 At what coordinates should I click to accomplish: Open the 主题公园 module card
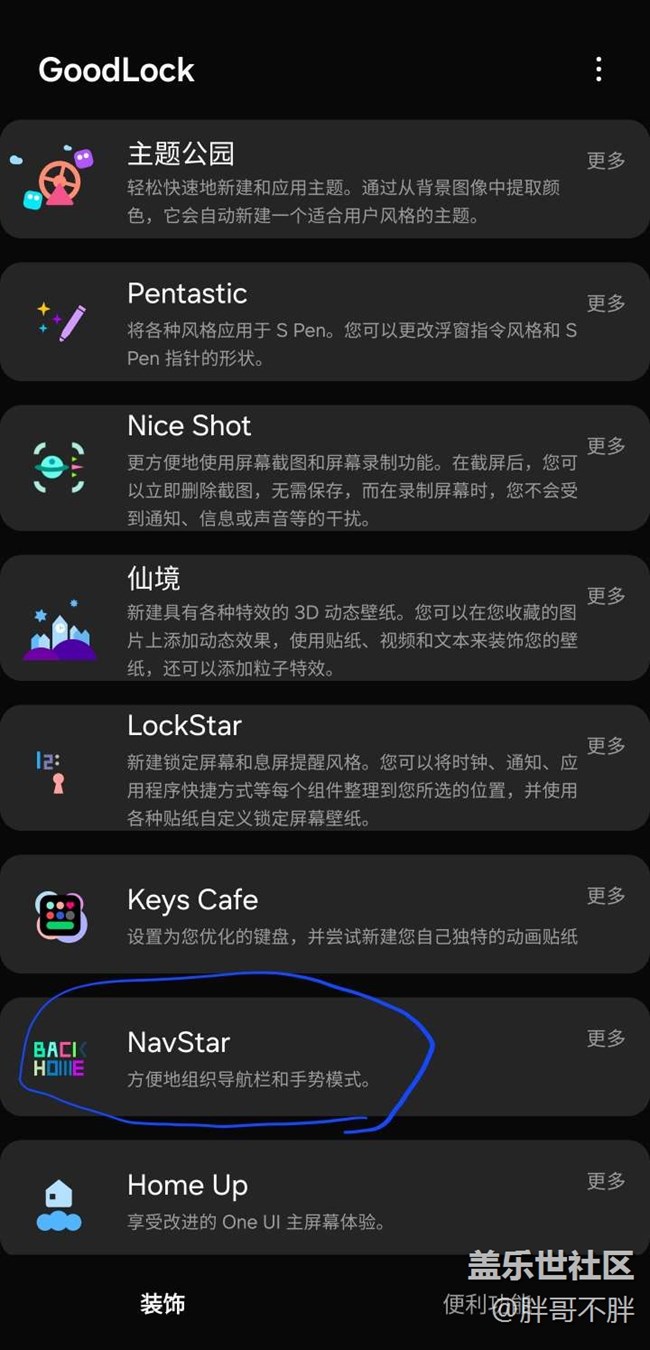pos(300,181)
